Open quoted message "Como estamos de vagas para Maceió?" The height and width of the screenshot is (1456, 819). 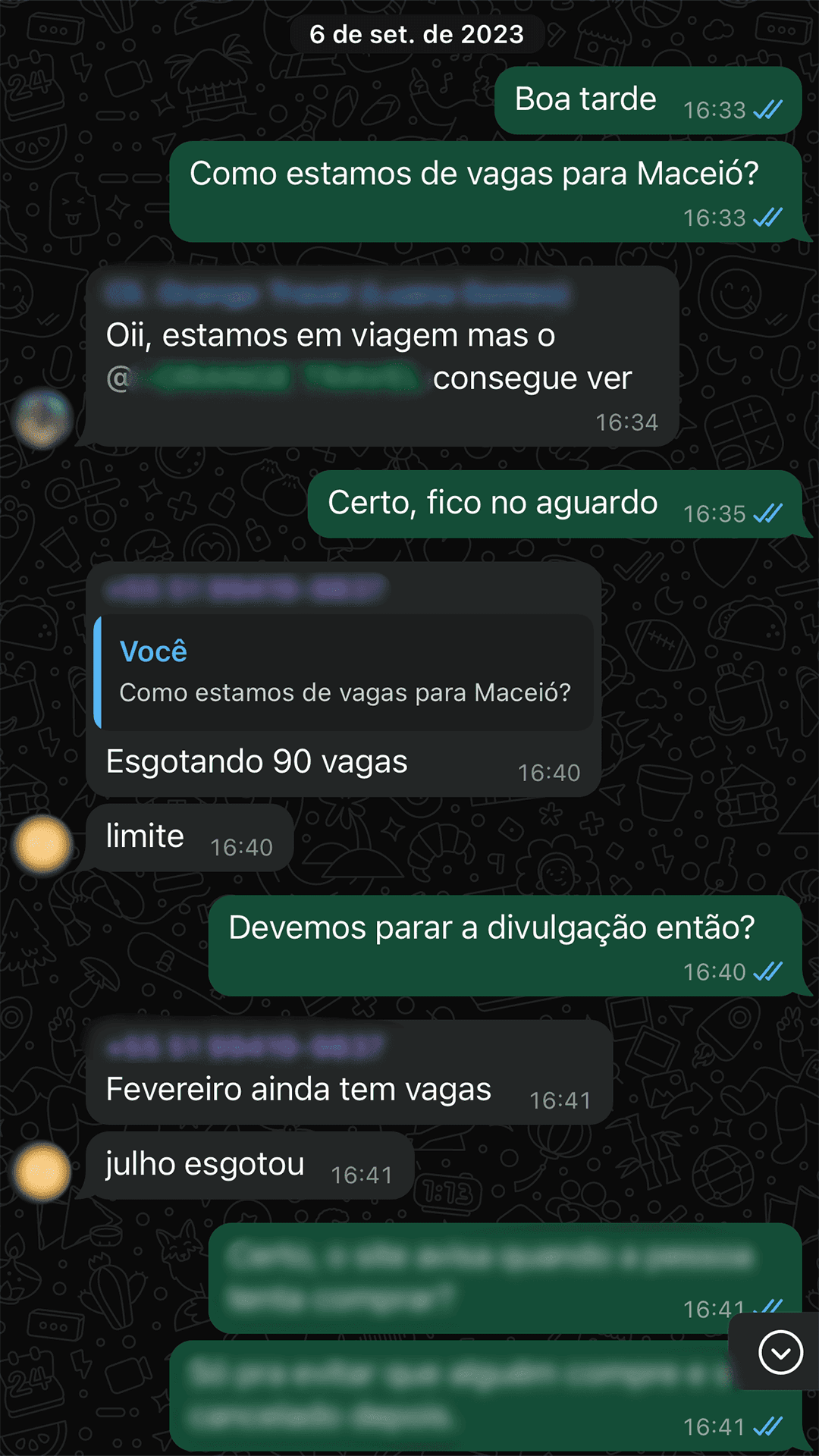click(x=344, y=673)
